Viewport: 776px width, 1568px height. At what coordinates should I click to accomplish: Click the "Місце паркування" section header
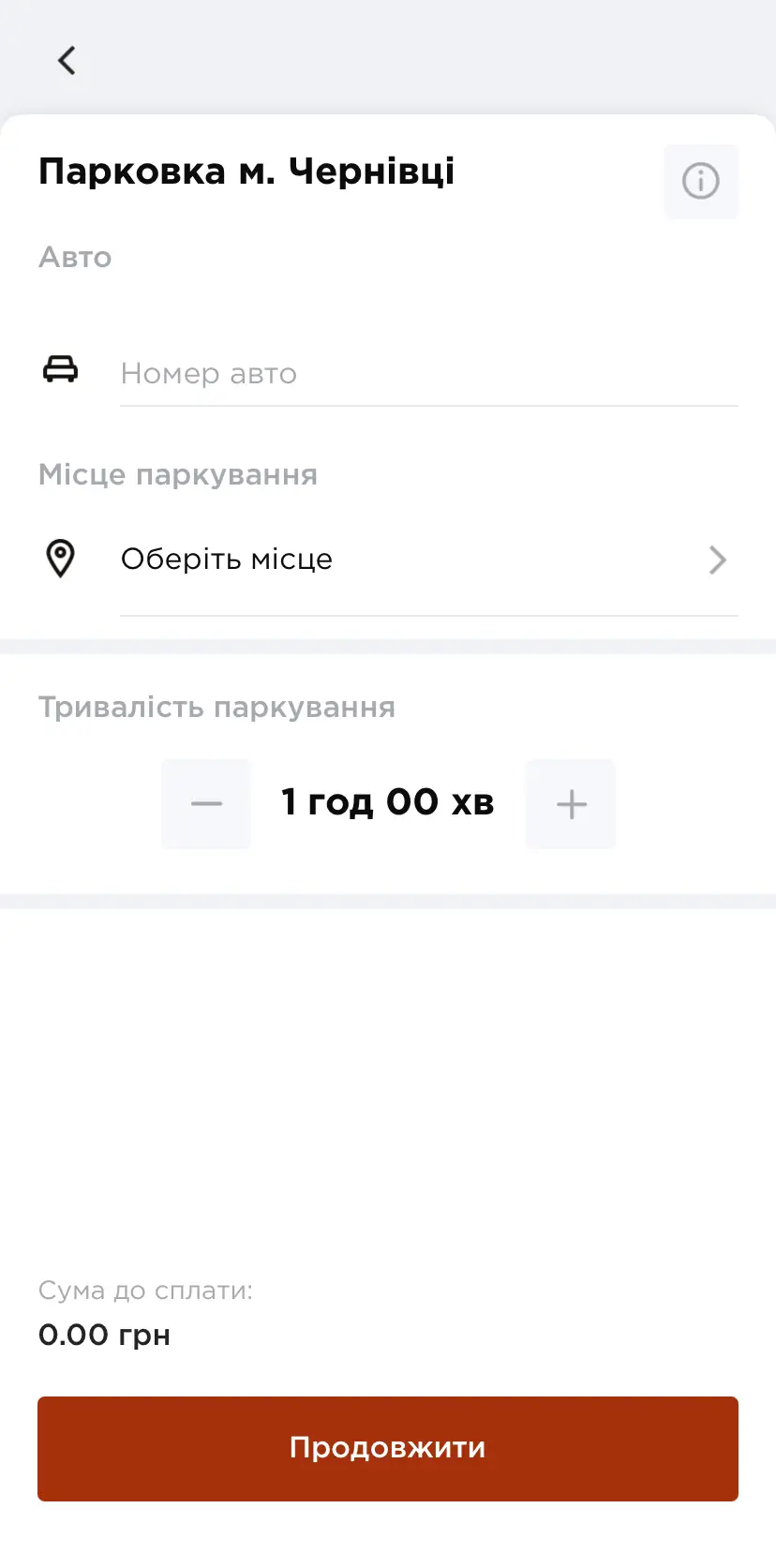178,475
